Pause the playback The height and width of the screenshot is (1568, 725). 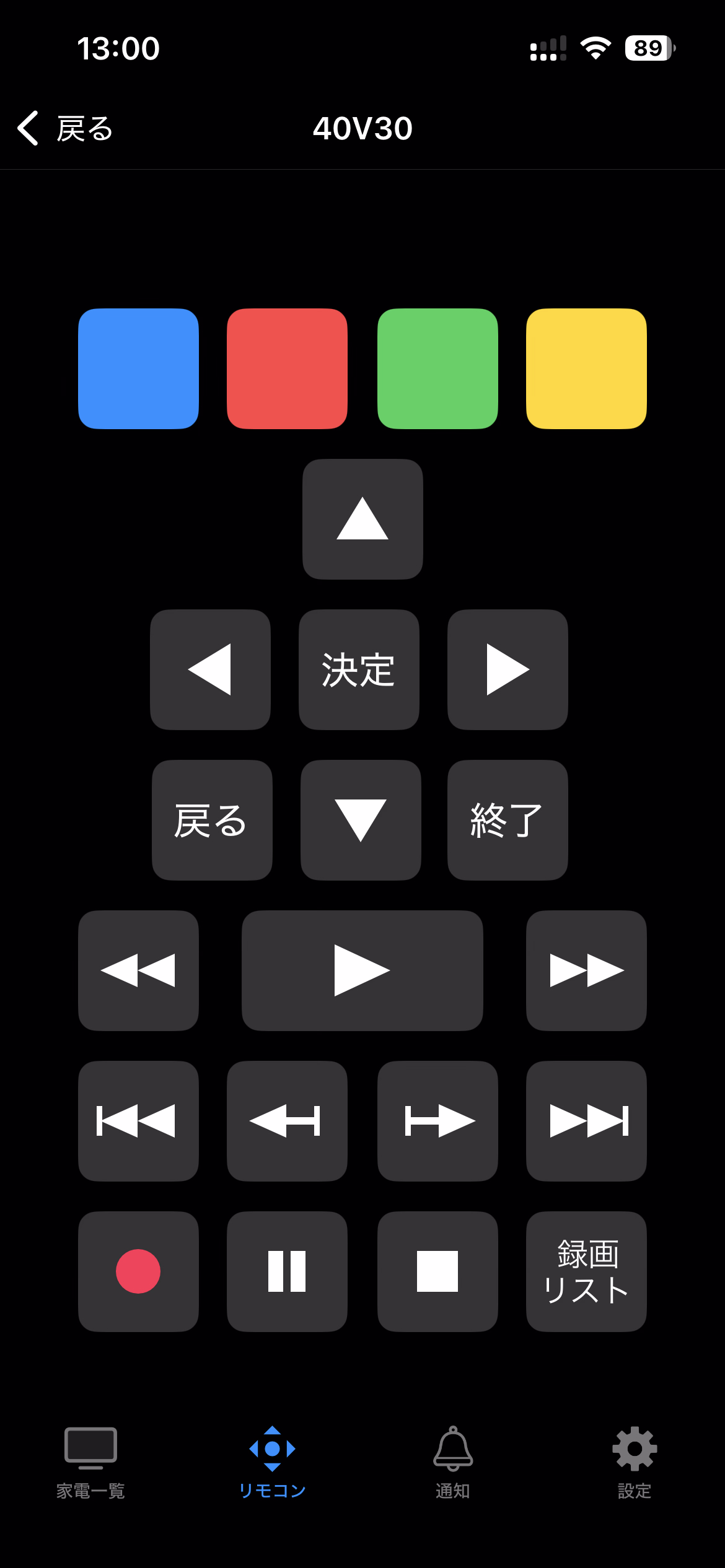click(x=287, y=1271)
